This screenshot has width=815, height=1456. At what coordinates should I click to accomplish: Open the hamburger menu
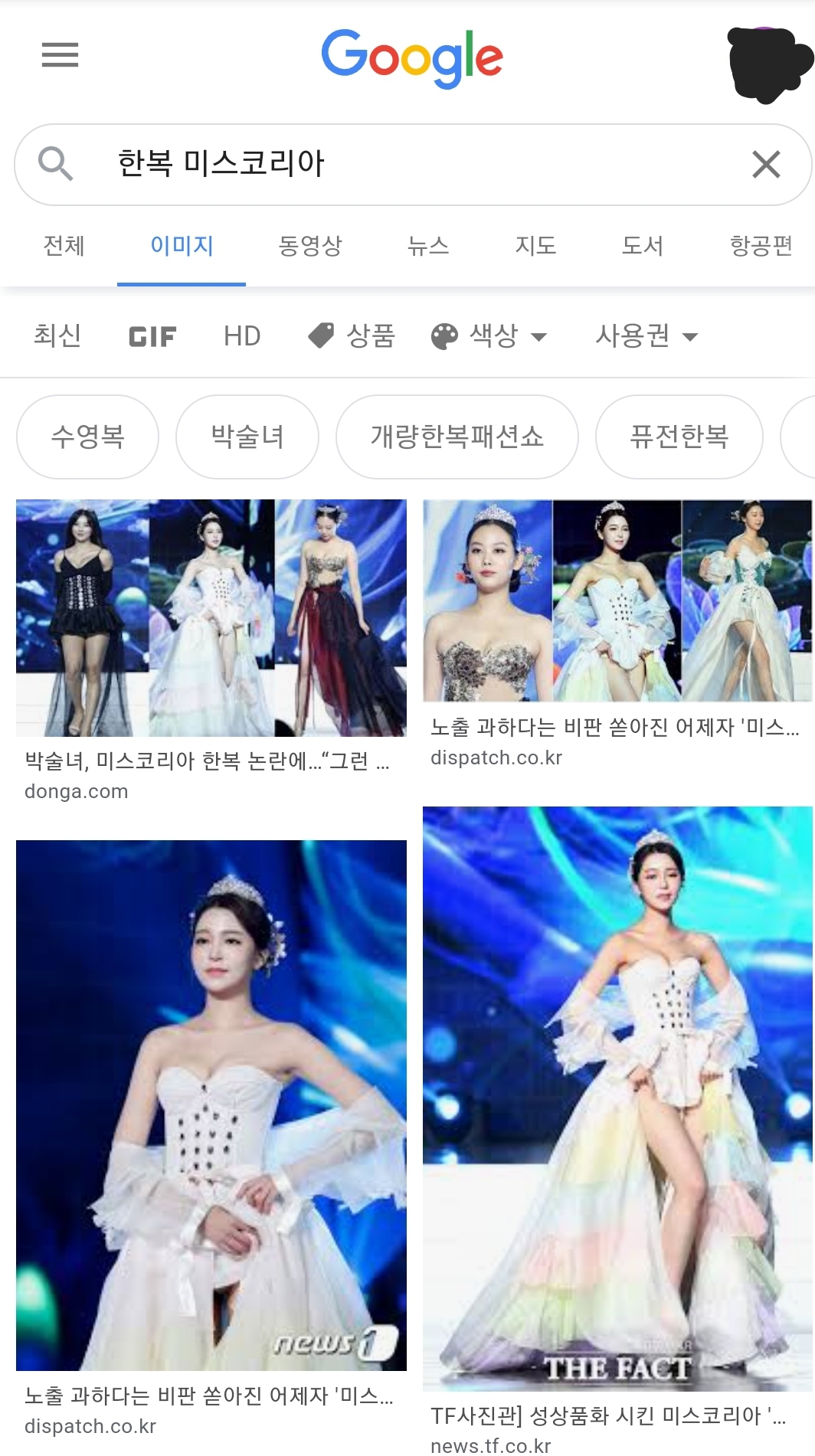pyautogui.click(x=60, y=55)
